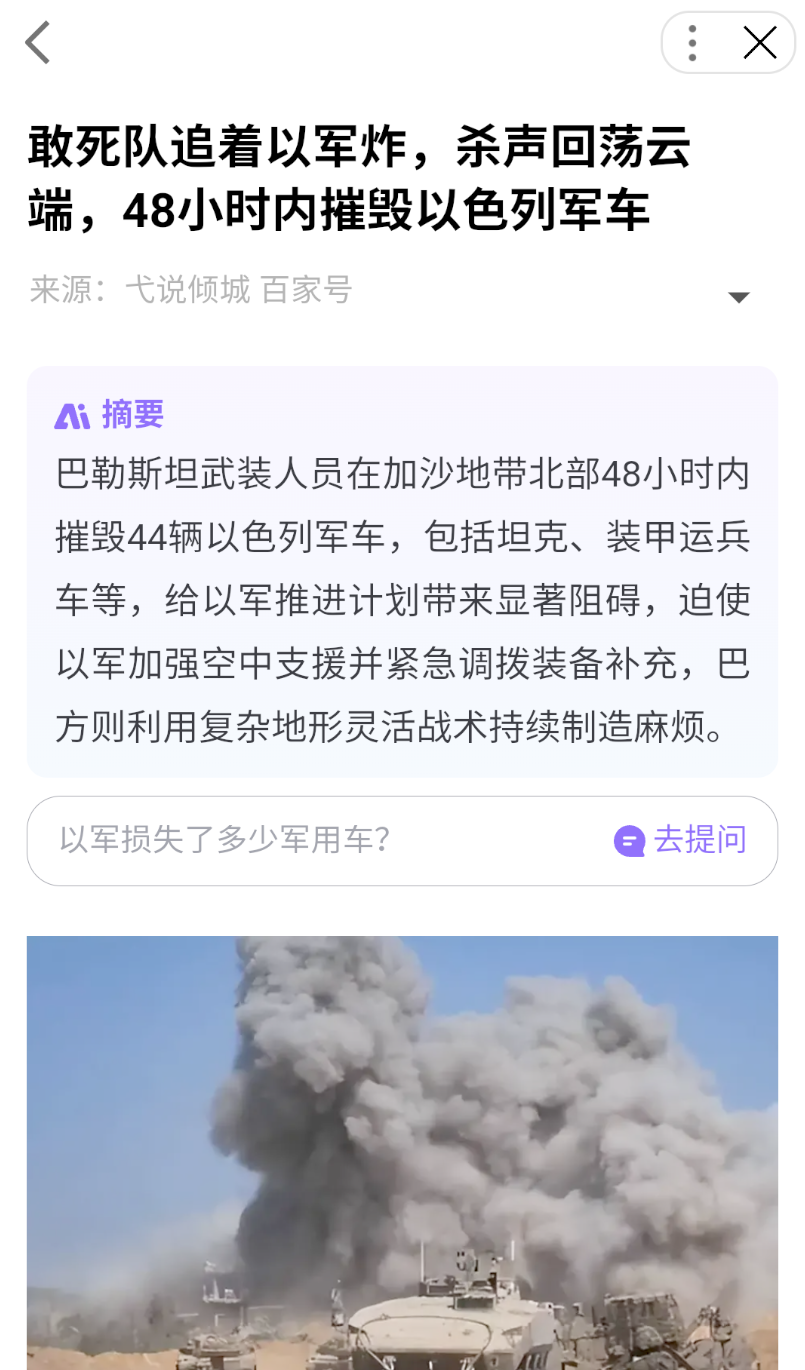Click the back chevron to return
Screen dimensions: 805x1370
pyautogui.click(x=37, y=43)
